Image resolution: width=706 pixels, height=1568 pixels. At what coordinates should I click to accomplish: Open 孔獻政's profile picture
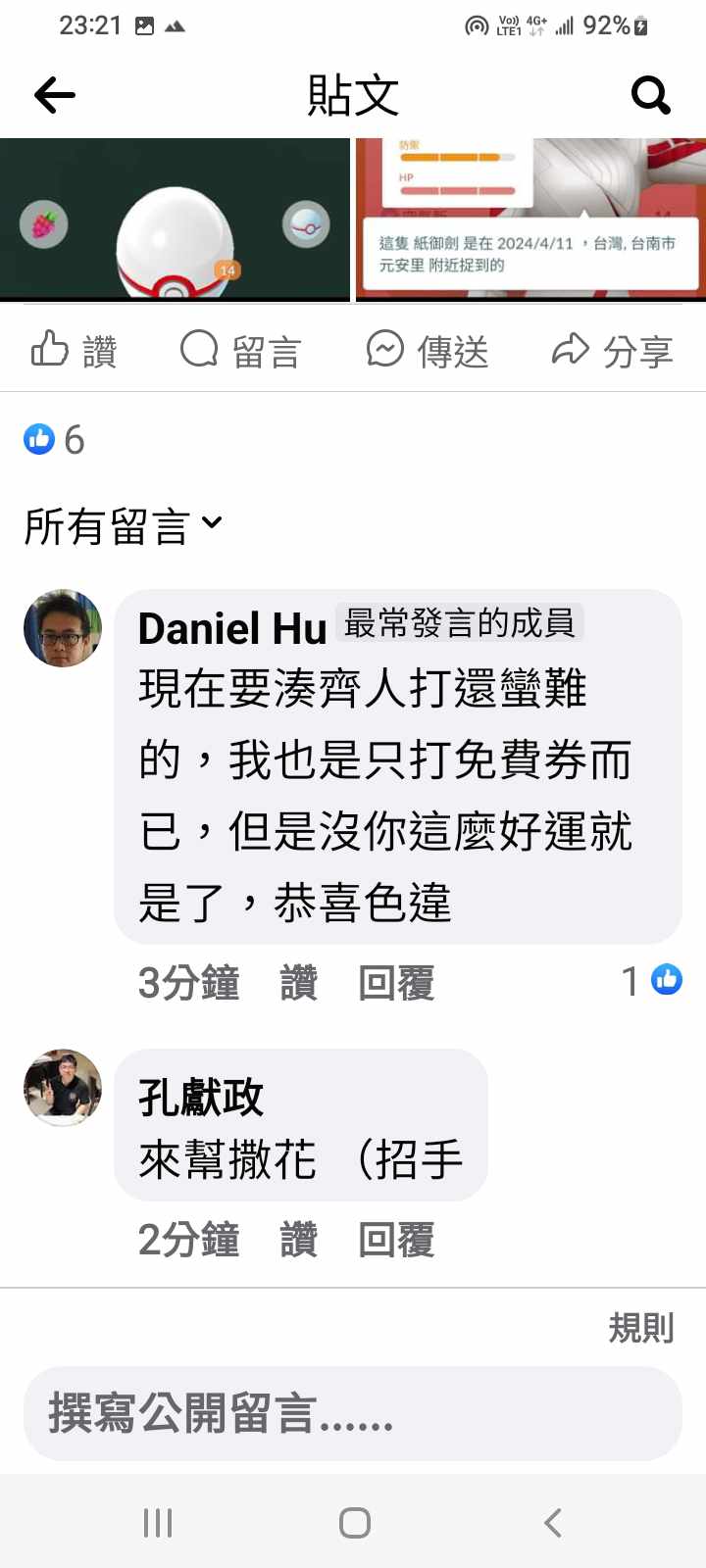[63, 1088]
